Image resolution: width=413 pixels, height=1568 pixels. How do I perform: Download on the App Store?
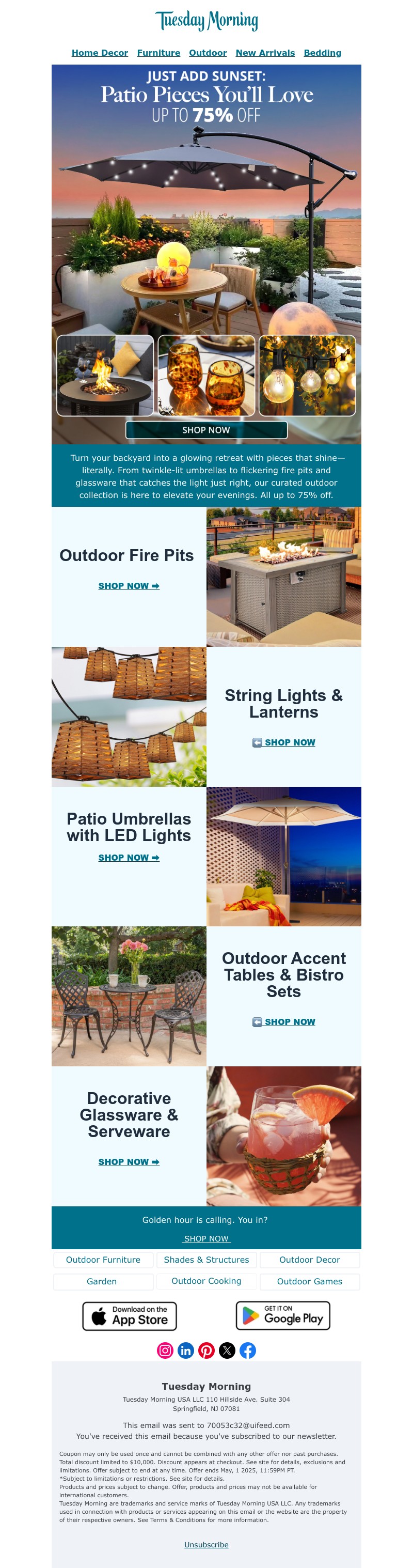(130, 1316)
